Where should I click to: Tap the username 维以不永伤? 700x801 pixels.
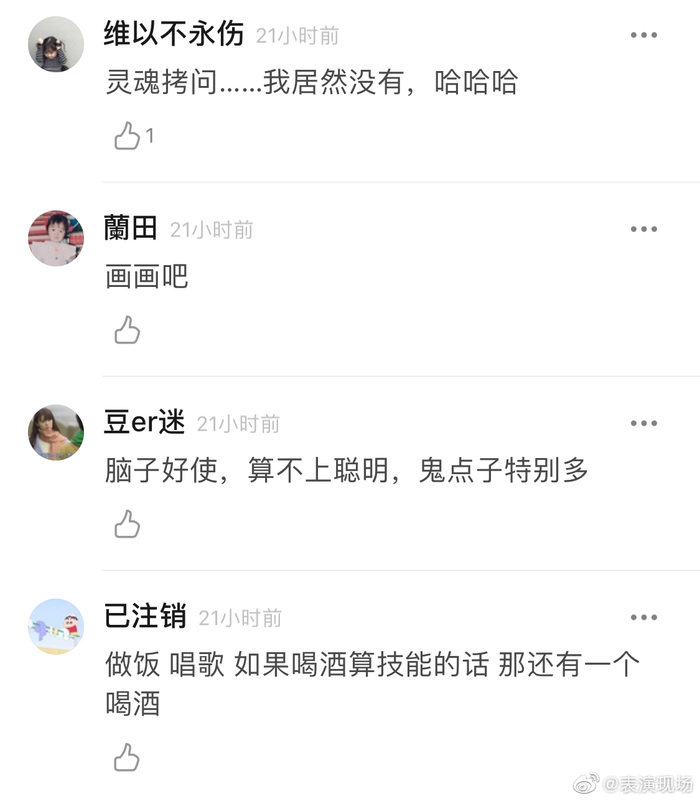pos(174,34)
